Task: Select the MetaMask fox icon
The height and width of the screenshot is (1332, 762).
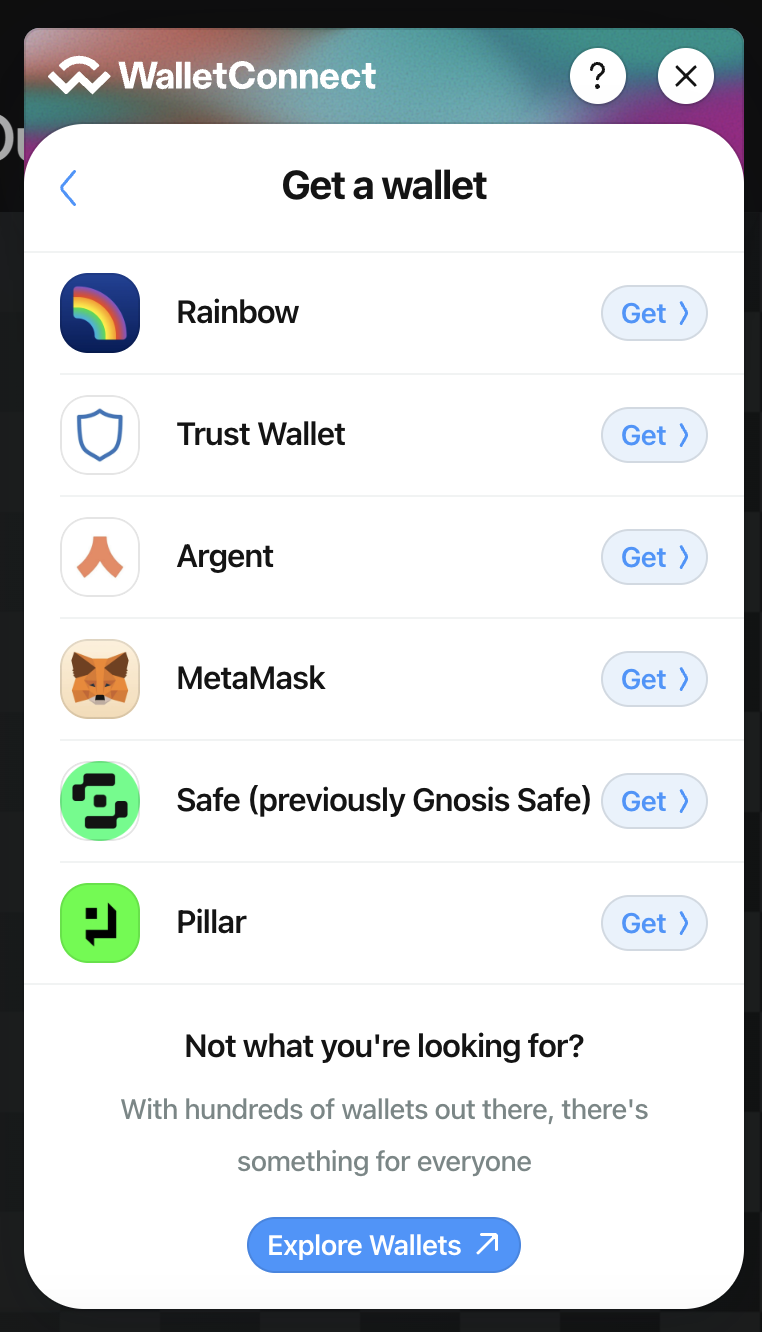Action: [100, 679]
